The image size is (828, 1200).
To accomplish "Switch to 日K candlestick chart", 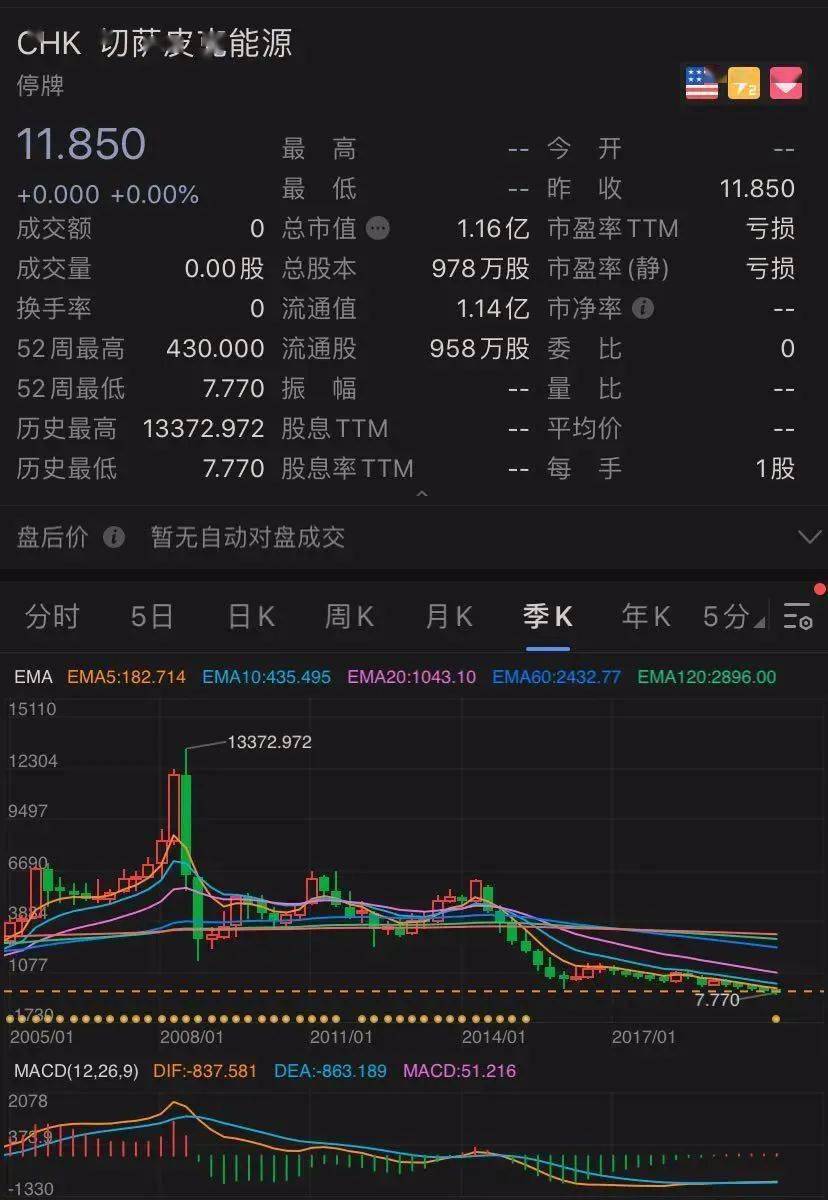I will pos(251,617).
